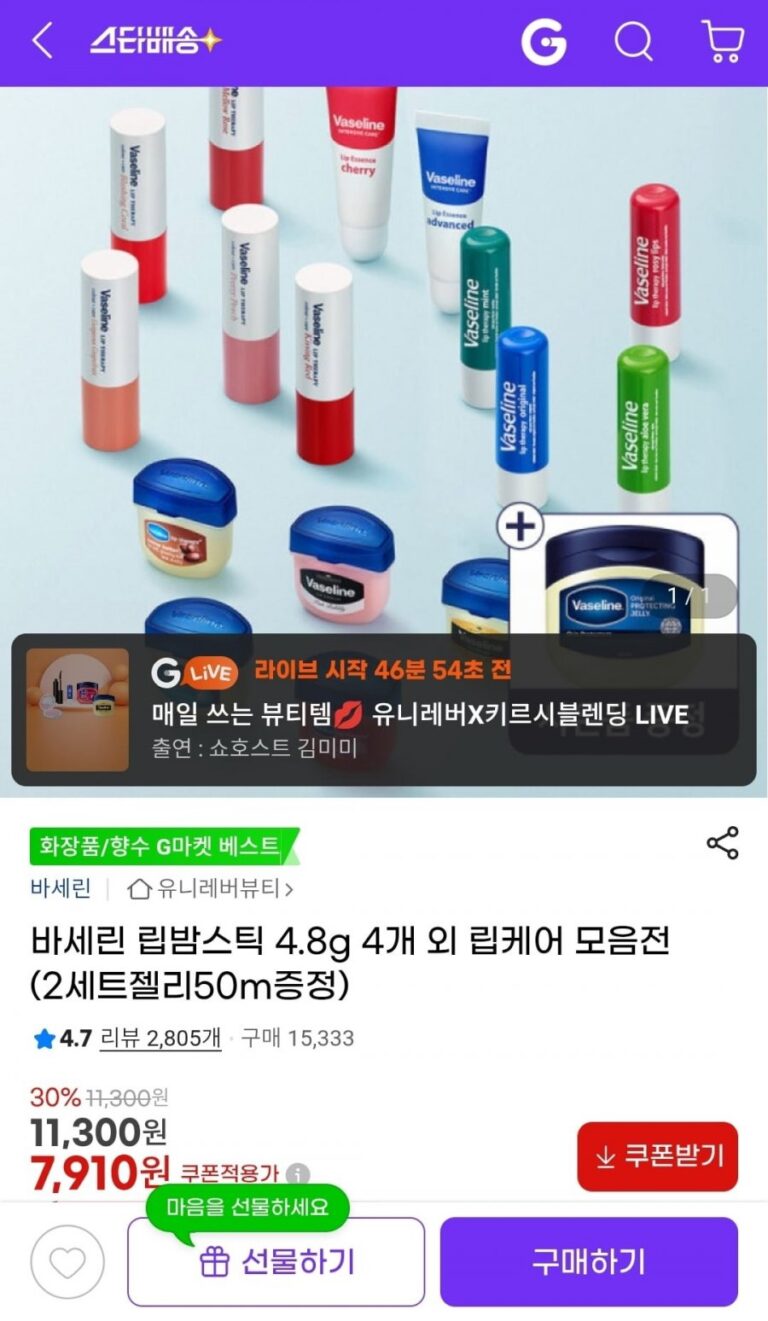The image size is (768, 1321).
Task: Share this product
Action: point(722,843)
